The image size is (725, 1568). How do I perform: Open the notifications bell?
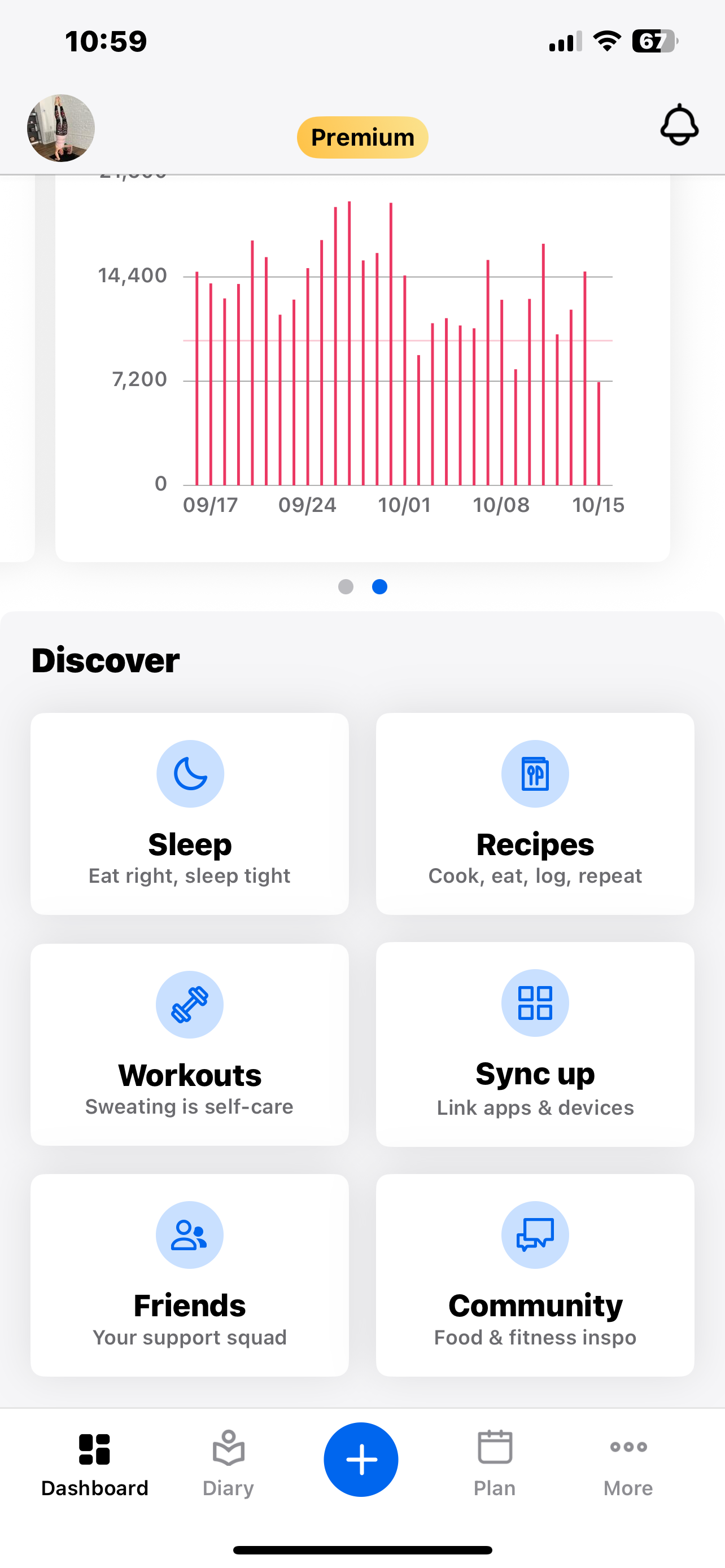[x=679, y=126]
